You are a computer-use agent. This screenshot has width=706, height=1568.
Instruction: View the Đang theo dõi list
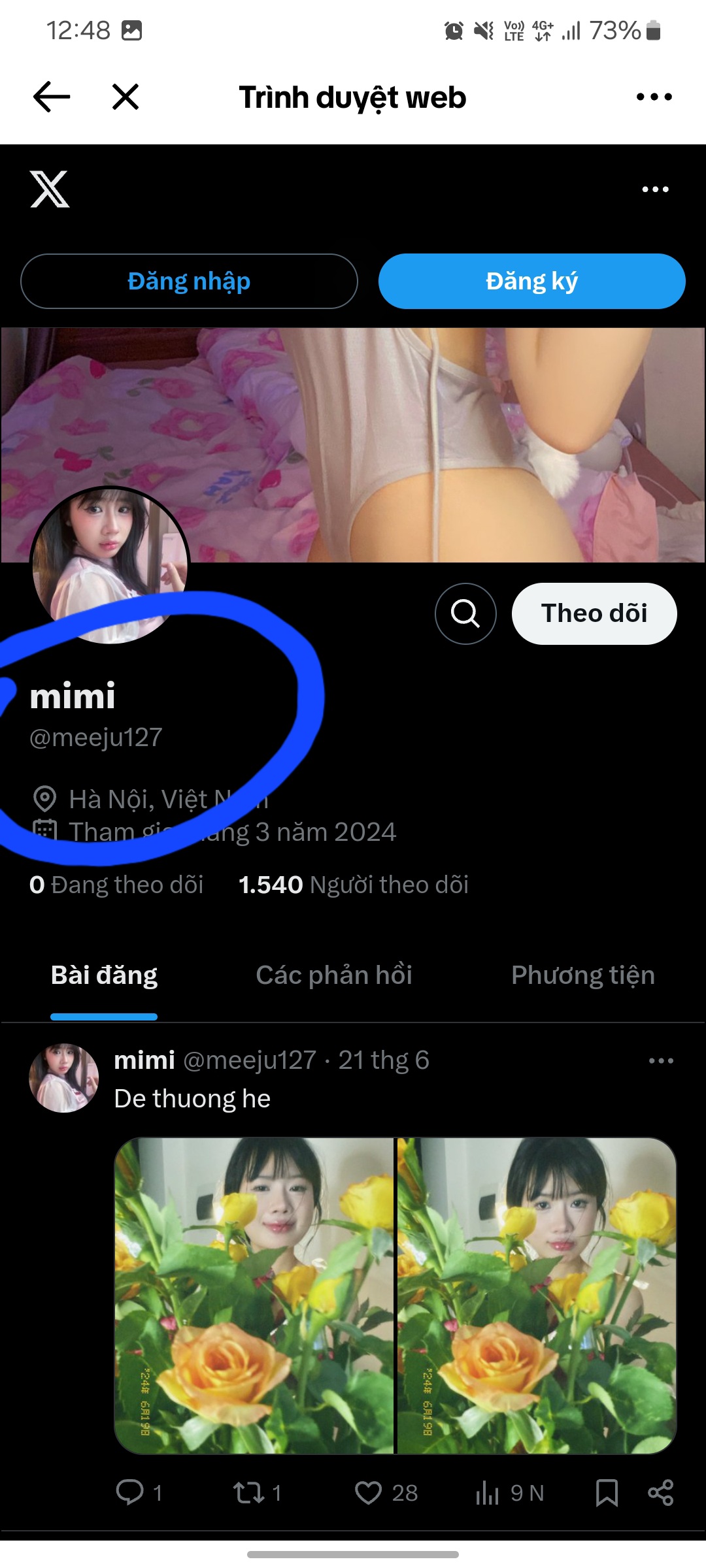pos(116,885)
